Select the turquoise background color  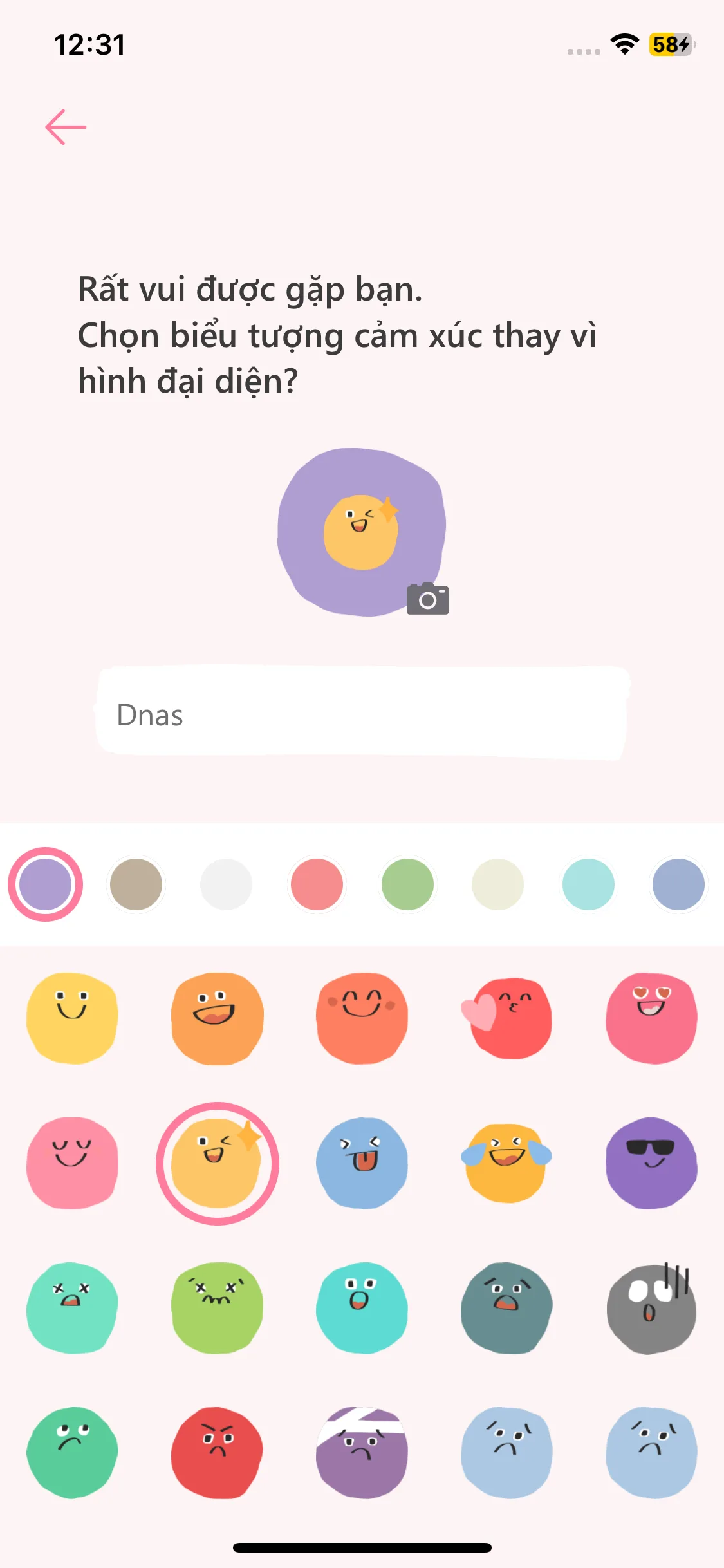click(x=588, y=884)
